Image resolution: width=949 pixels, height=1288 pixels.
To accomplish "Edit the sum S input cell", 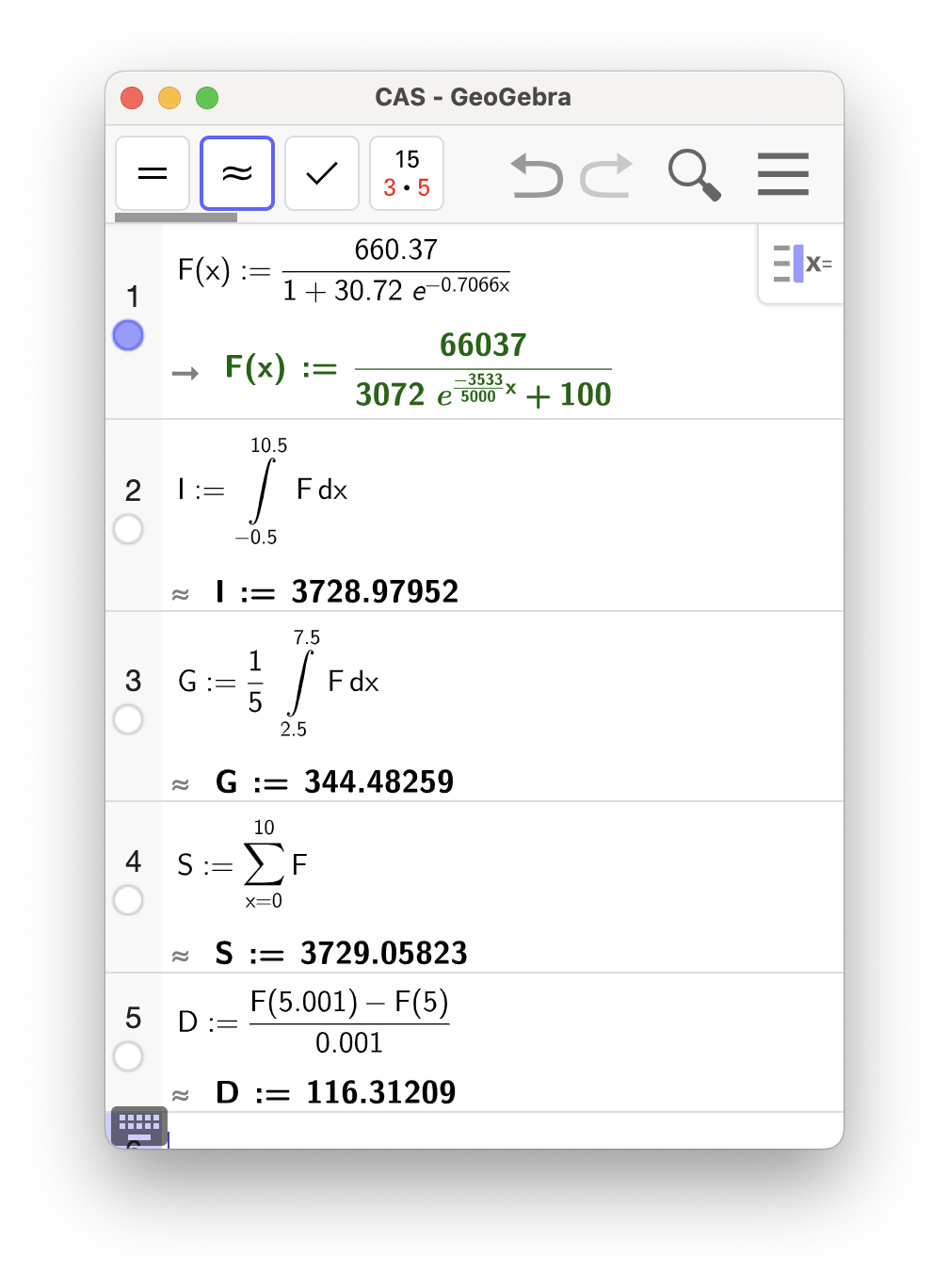I will click(243, 865).
